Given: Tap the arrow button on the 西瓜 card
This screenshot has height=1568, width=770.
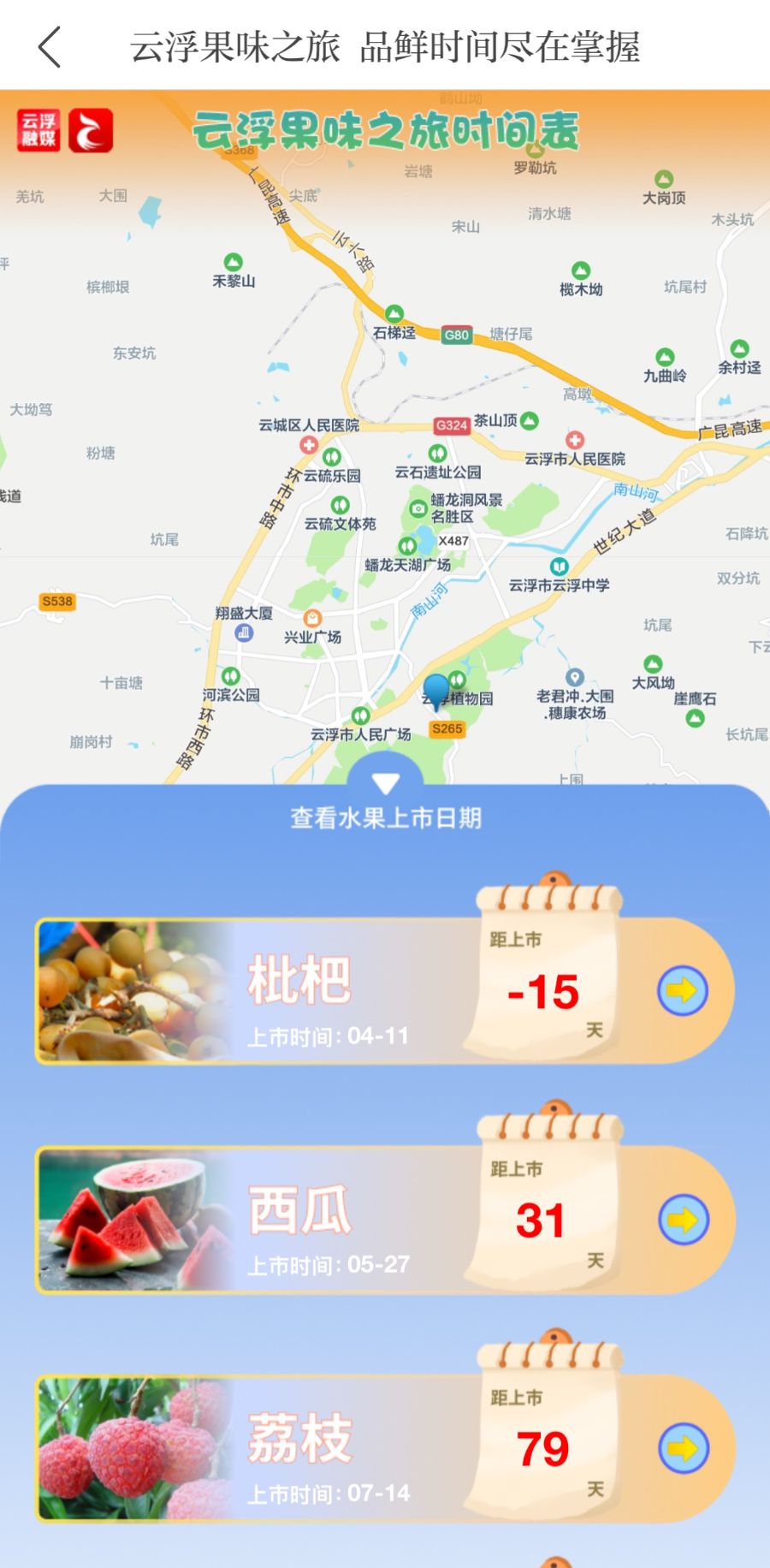Looking at the screenshot, I should pyautogui.click(x=683, y=1220).
